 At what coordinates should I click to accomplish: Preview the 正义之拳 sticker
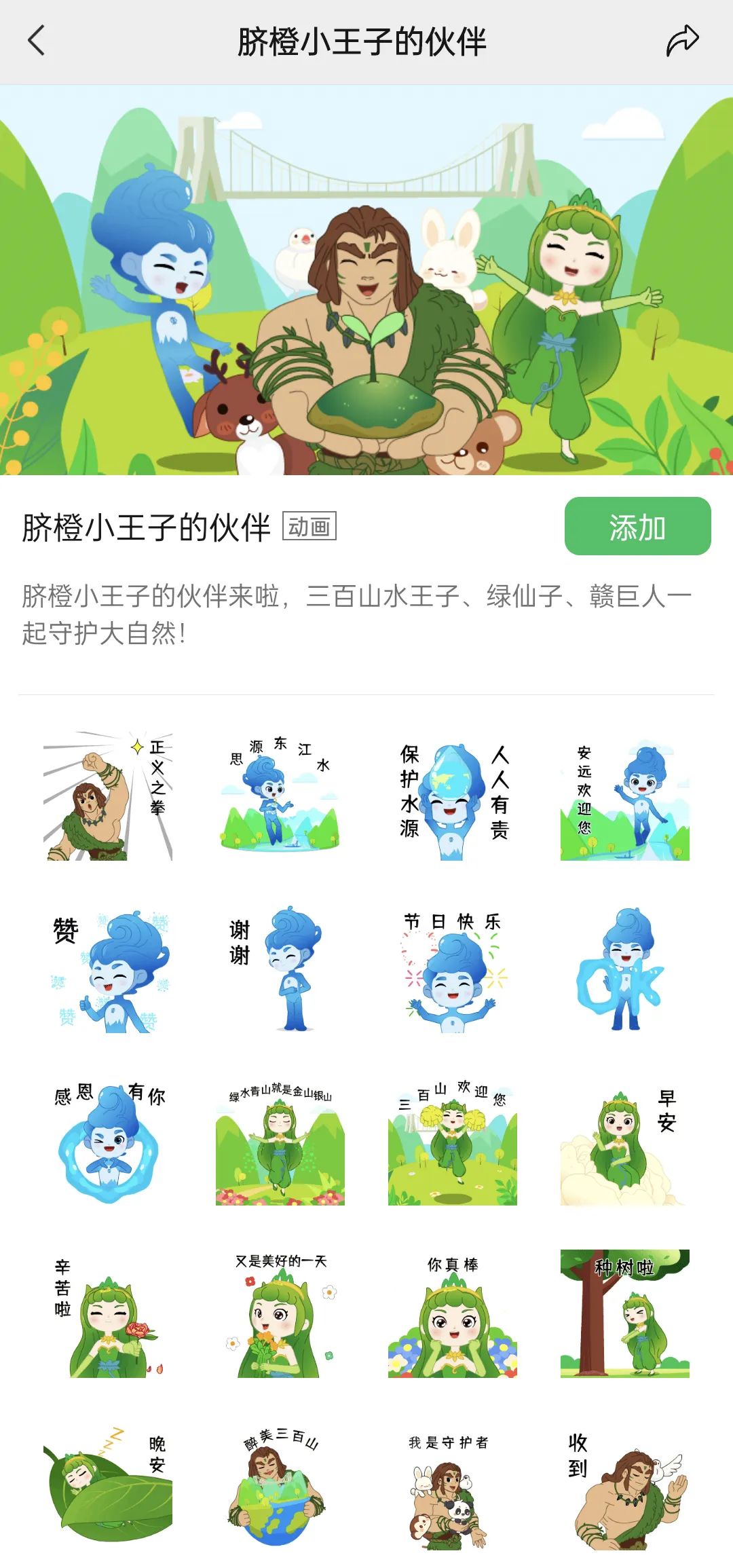pos(108,796)
